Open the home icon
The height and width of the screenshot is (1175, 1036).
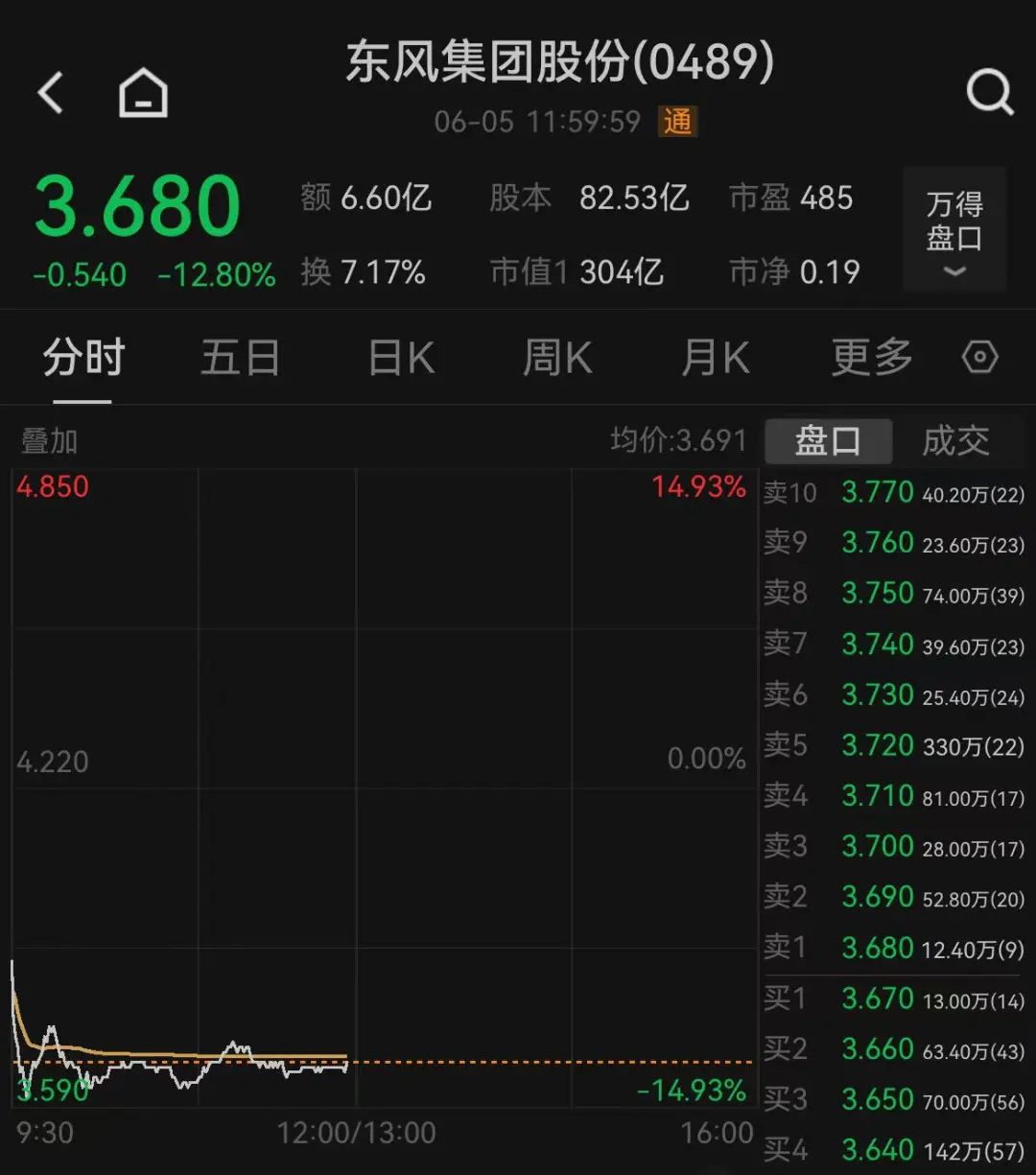tap(143, 94)
